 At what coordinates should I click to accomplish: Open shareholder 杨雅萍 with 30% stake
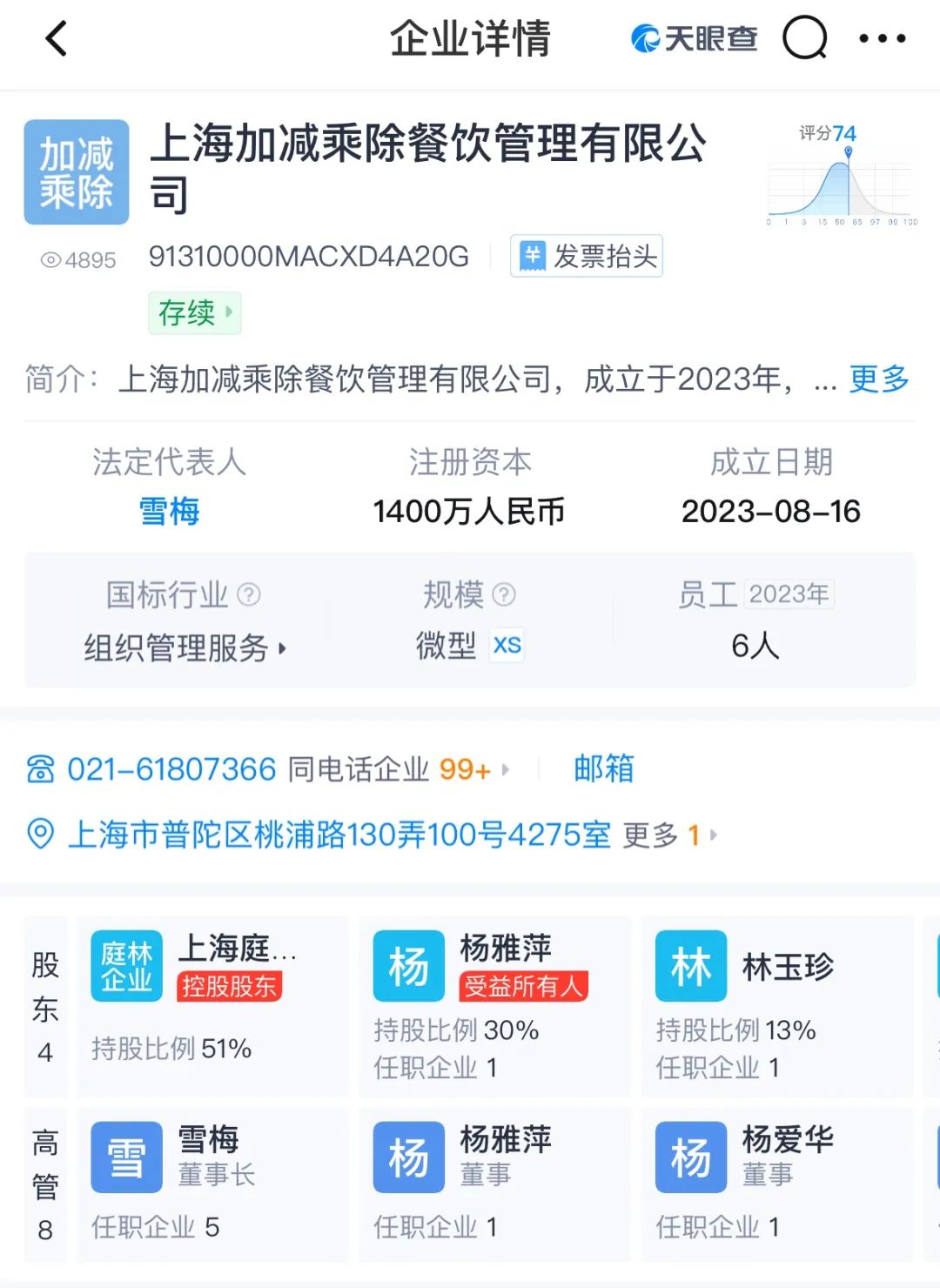(493, 1005)
